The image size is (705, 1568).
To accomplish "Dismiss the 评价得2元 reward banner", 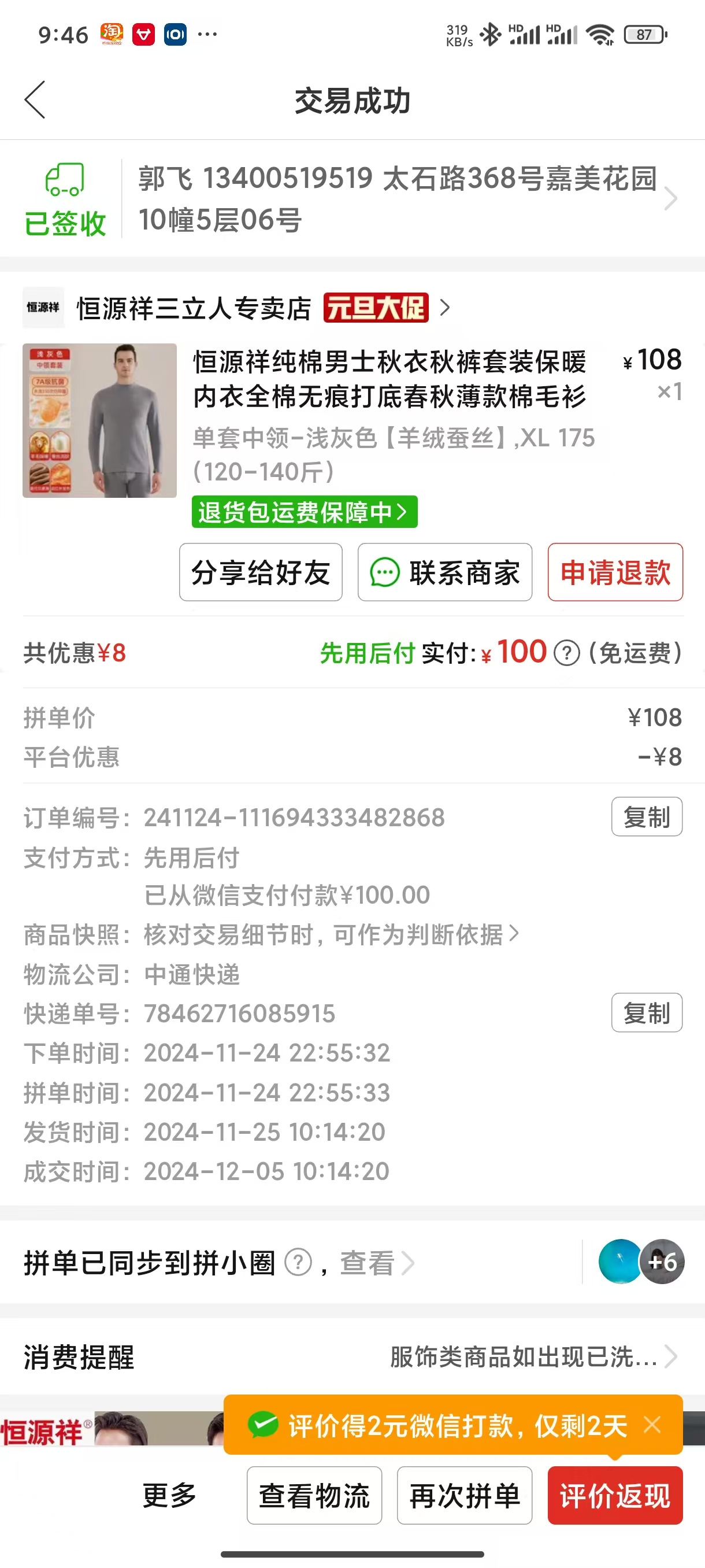I will point(652,1425).
